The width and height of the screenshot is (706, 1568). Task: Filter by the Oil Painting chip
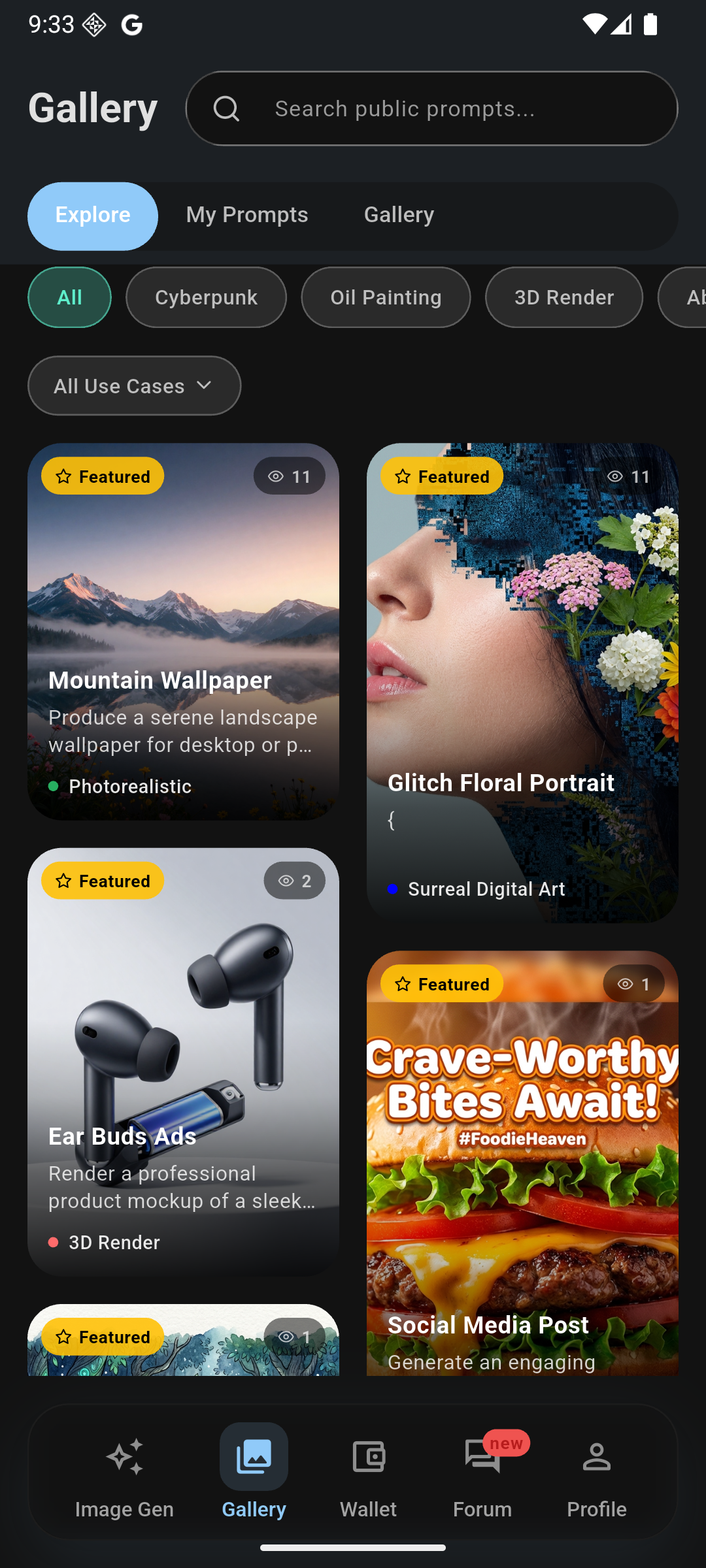(x=386, y=298)
